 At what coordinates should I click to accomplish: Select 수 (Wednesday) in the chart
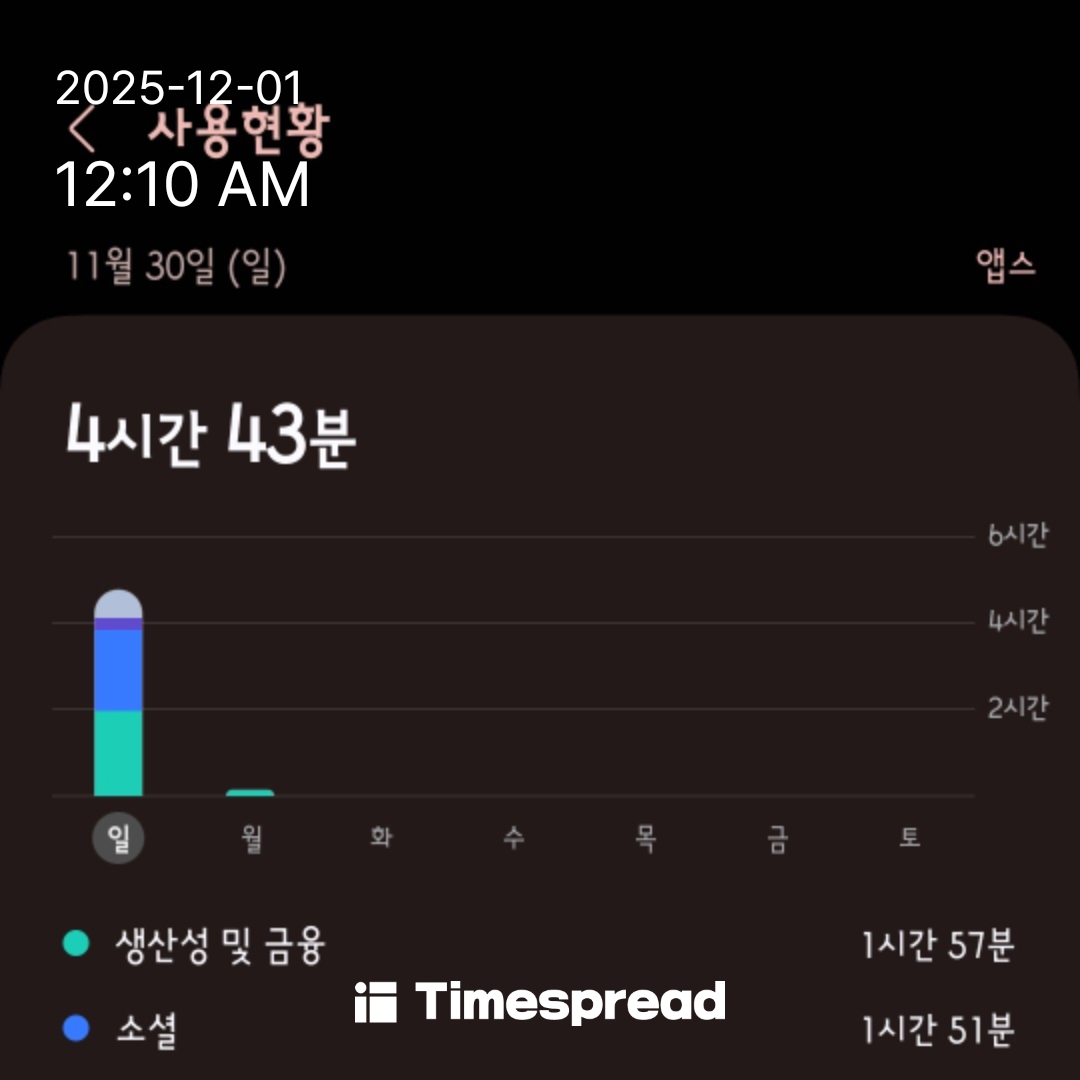[513, 838]
